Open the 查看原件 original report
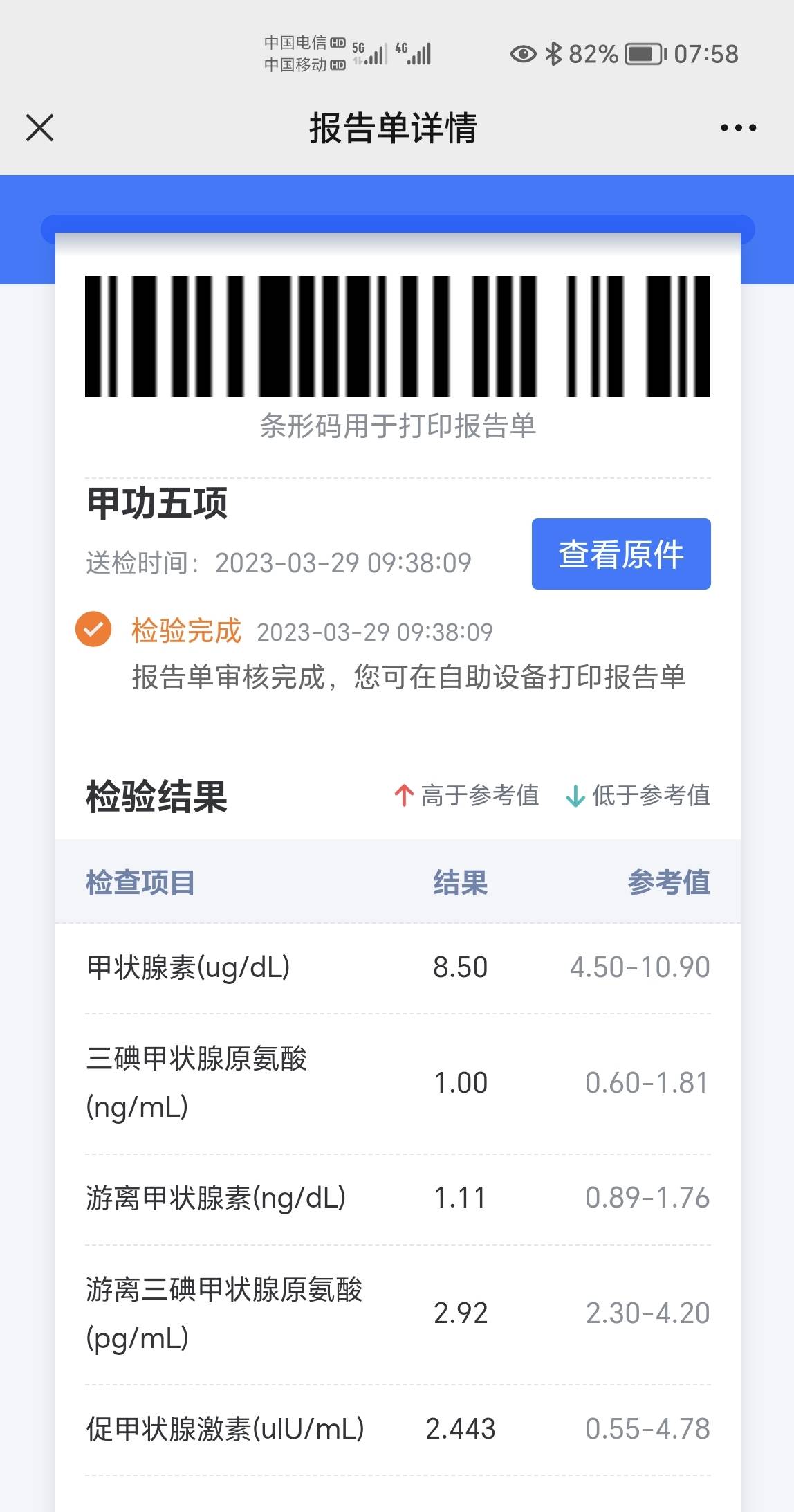Image resolution: width=794 pixels, height=1512 pixels. [x=620, y=554]
